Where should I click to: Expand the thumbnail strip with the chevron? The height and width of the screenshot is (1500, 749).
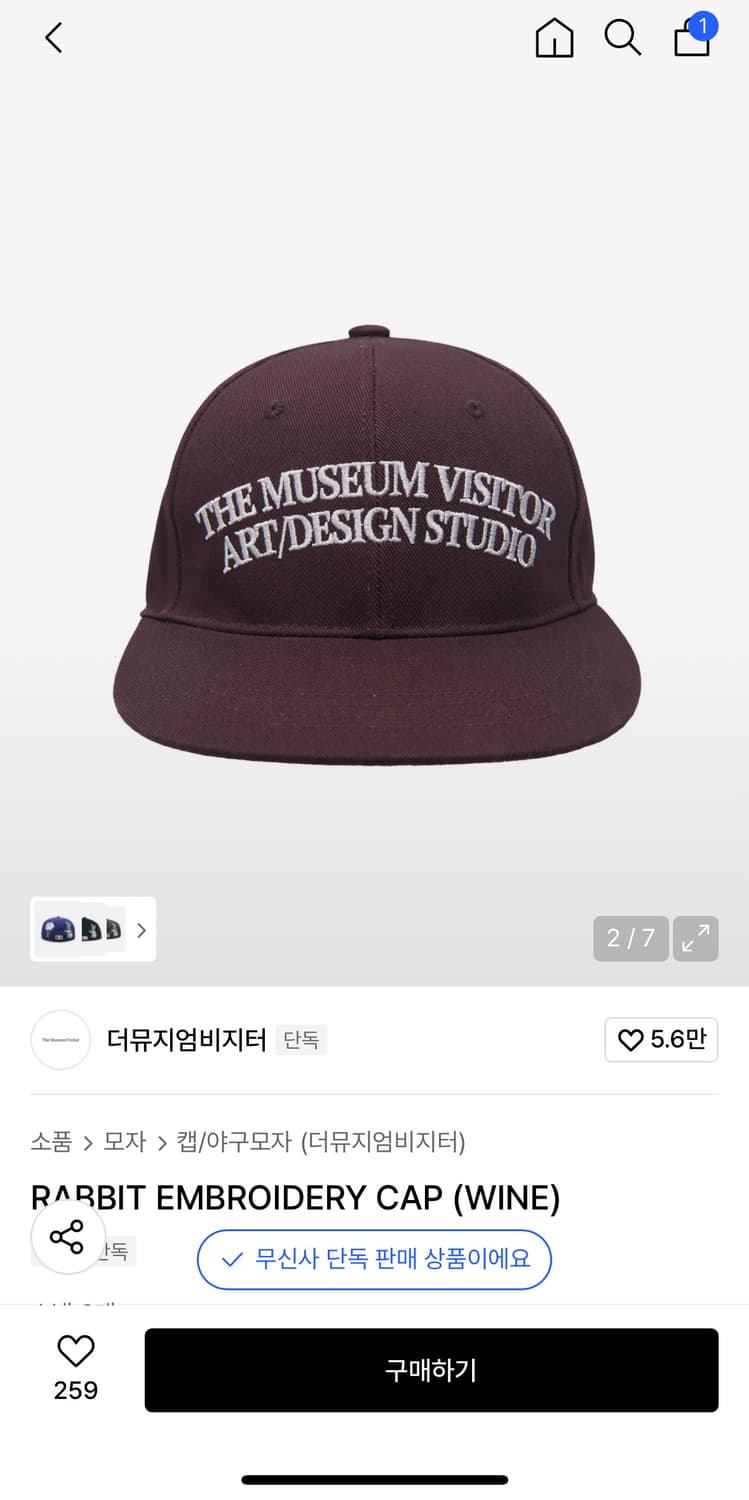coord(140,930)
